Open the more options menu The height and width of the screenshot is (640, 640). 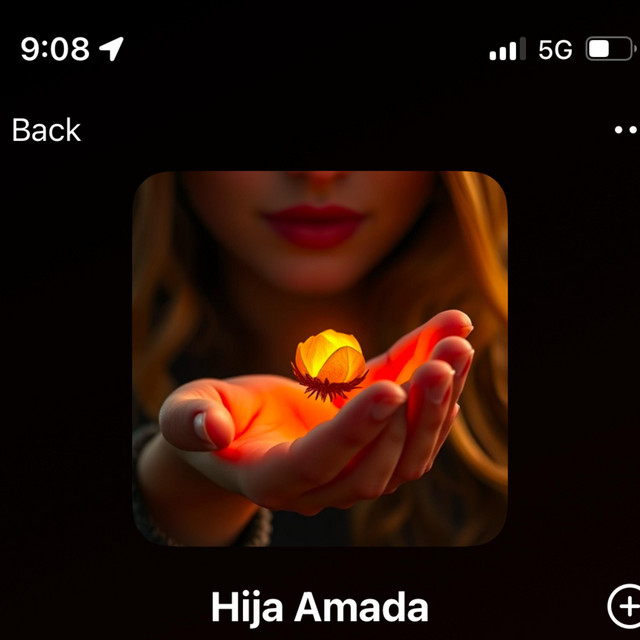point(627,130)
